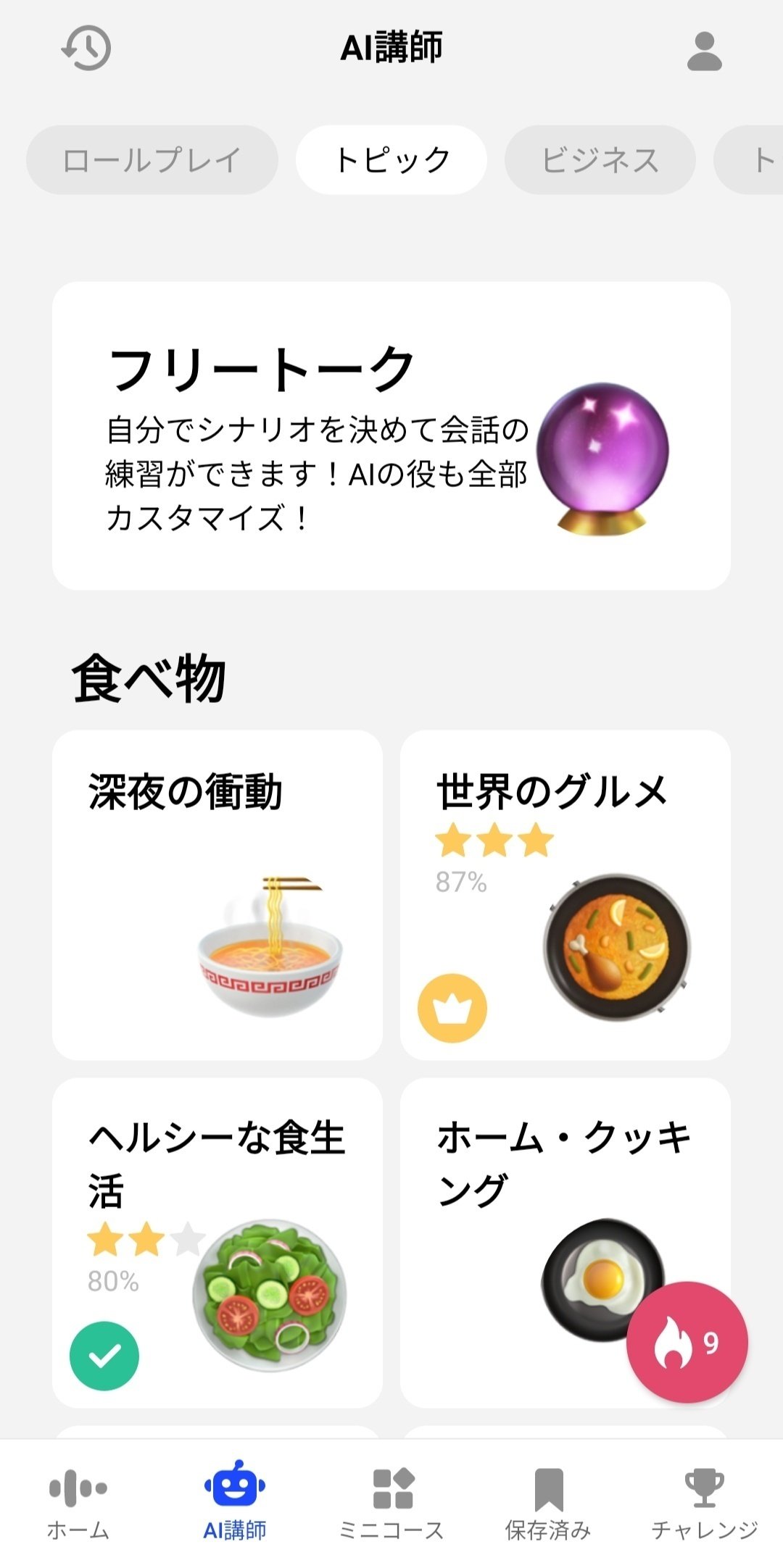783x1568 pixels.
Task: Open the AI講師 bottom tab
Action: coord(235,1503)
